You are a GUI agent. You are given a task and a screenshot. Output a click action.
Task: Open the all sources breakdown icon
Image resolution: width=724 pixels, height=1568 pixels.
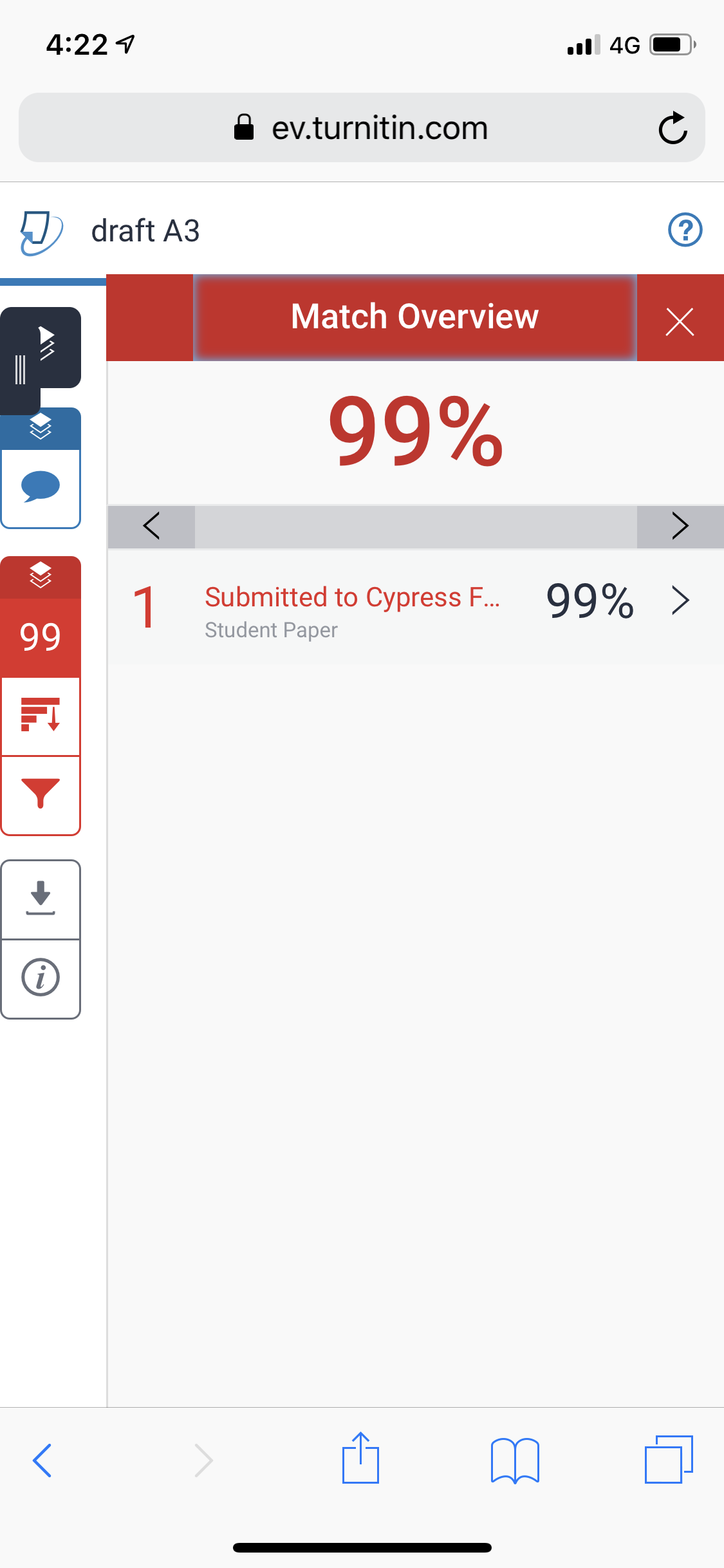41,716
